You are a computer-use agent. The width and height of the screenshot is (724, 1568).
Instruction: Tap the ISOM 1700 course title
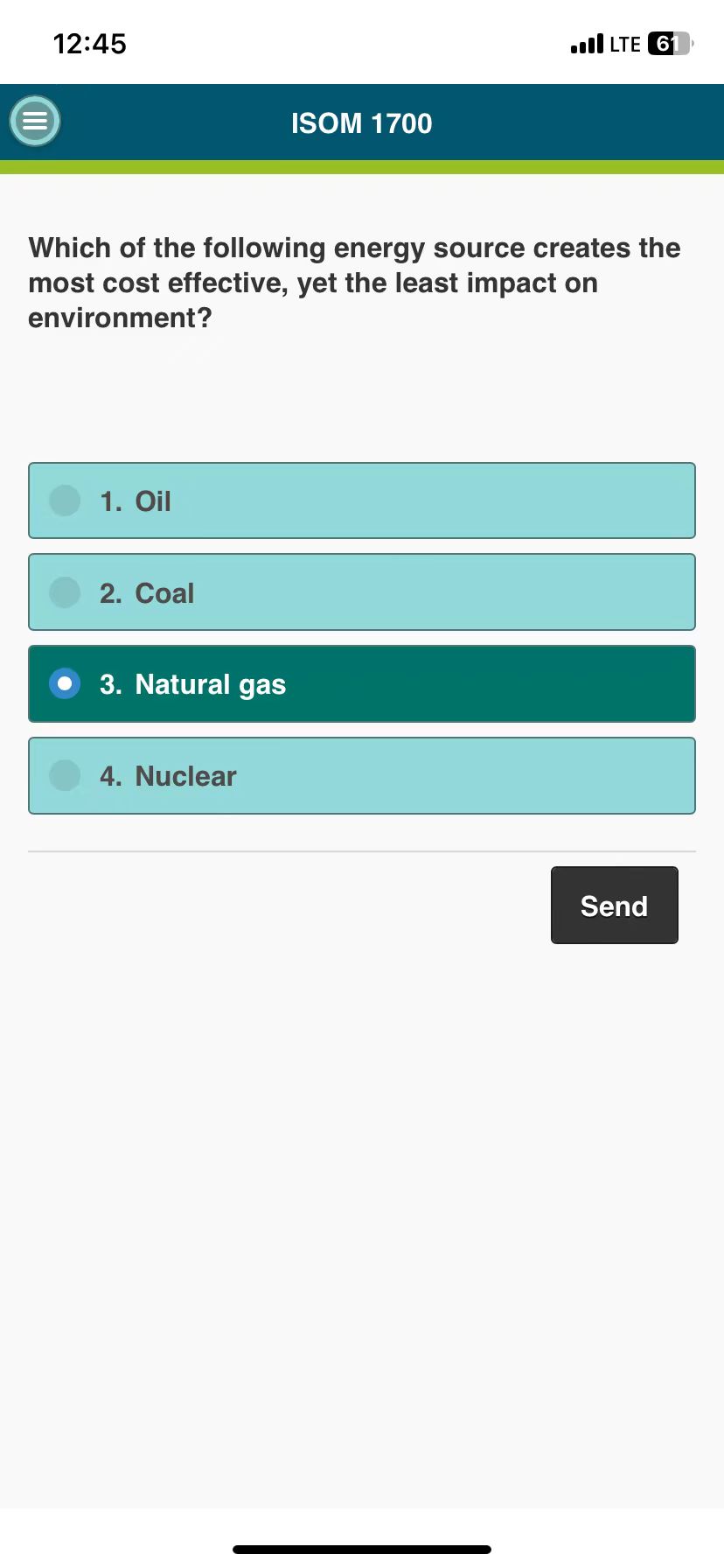[x=361, y=122]
